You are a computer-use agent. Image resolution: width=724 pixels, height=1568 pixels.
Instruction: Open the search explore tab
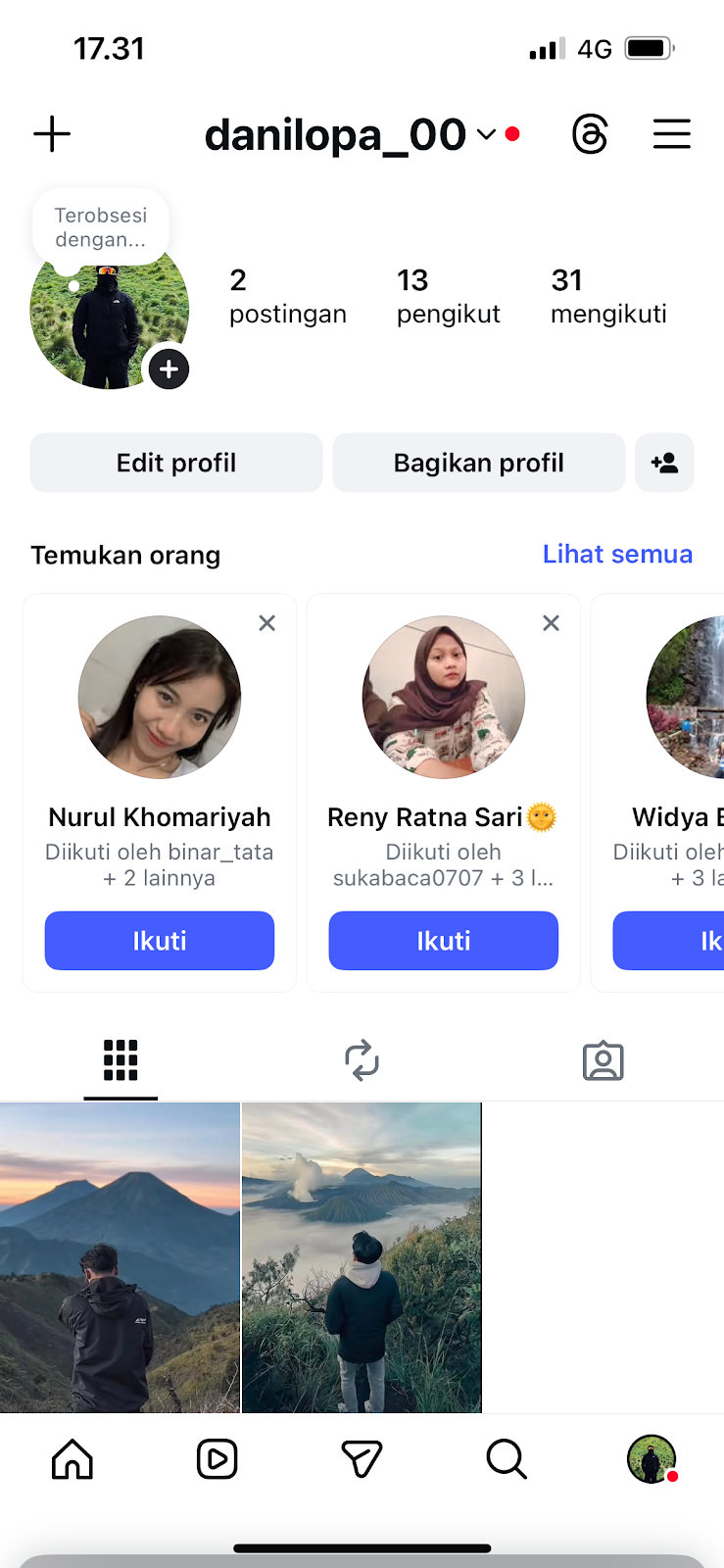click(x=507, y=1459)
